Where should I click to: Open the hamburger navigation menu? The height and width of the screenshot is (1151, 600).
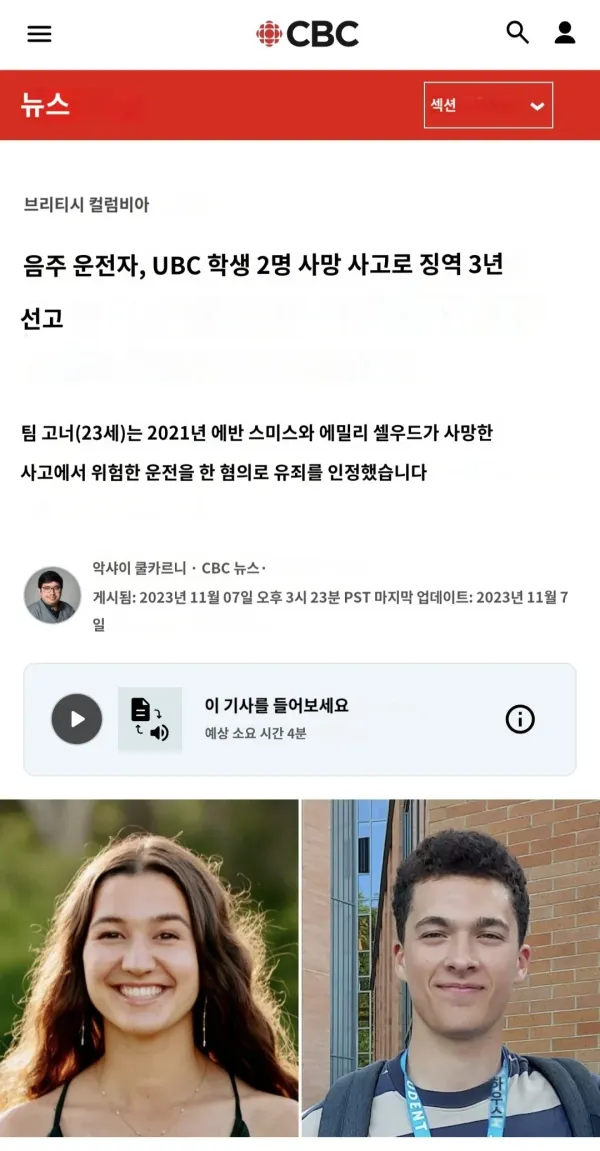click(39, 33)
